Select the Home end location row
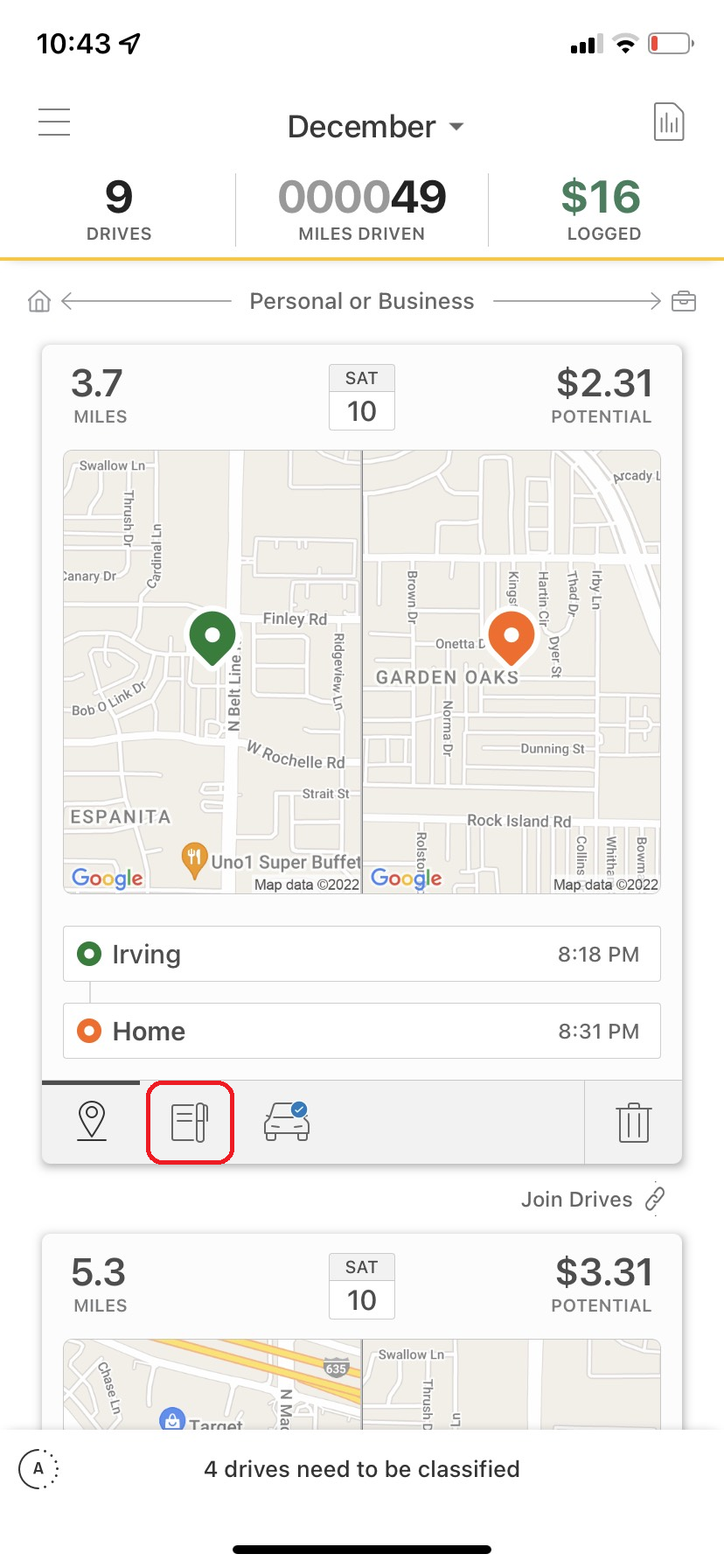 (x=362, y=1031)
